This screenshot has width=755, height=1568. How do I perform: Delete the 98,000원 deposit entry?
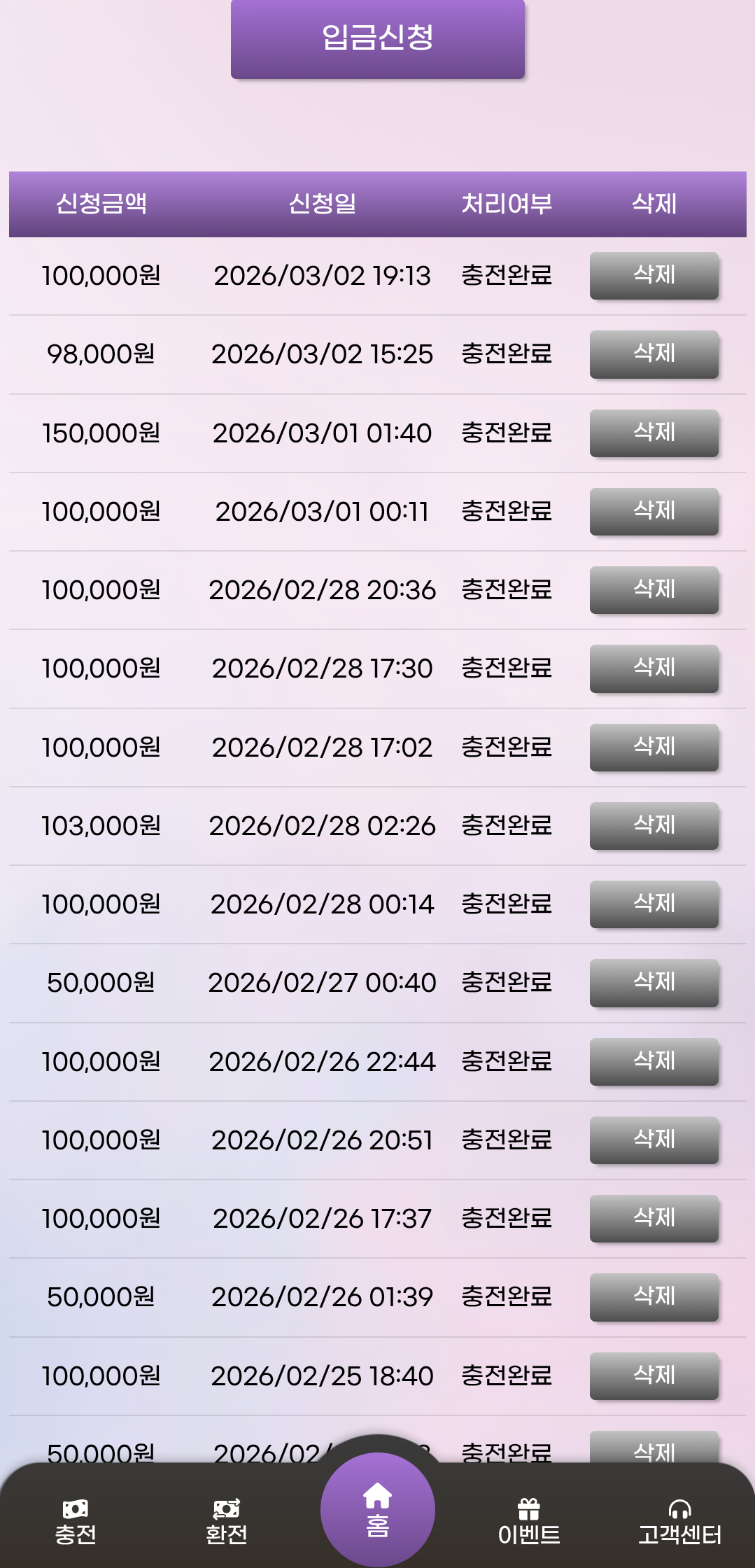[654, 354]
